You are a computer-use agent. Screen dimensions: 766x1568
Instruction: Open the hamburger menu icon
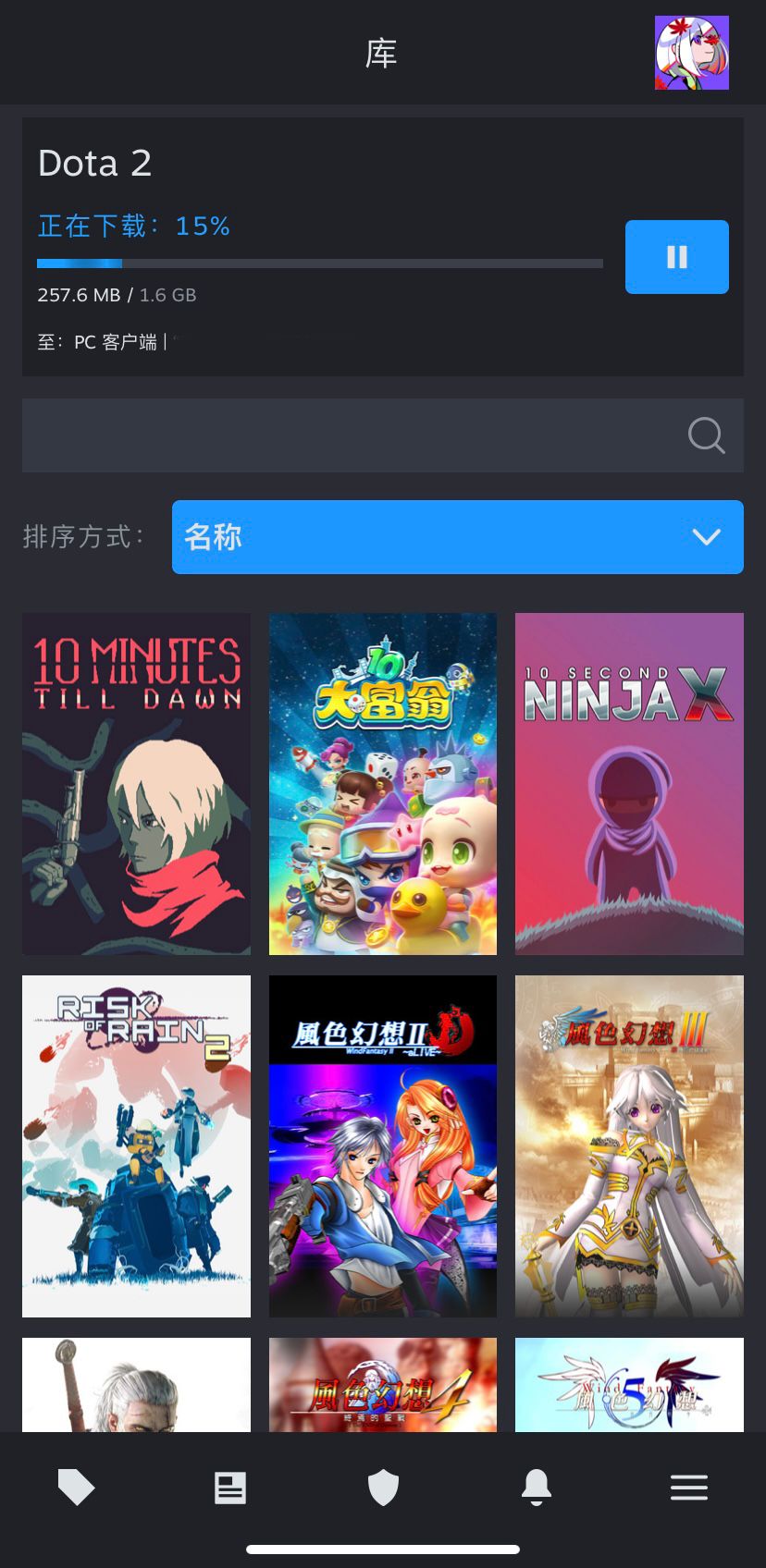[689, 1487]
